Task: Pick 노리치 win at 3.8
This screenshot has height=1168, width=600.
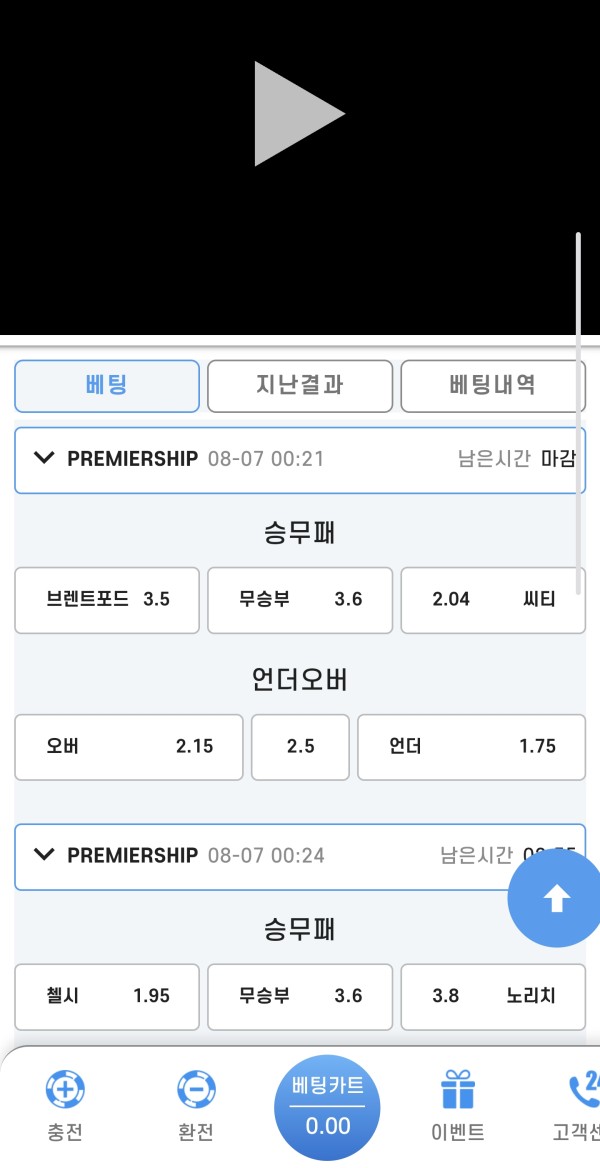Action: click(493, 997)
